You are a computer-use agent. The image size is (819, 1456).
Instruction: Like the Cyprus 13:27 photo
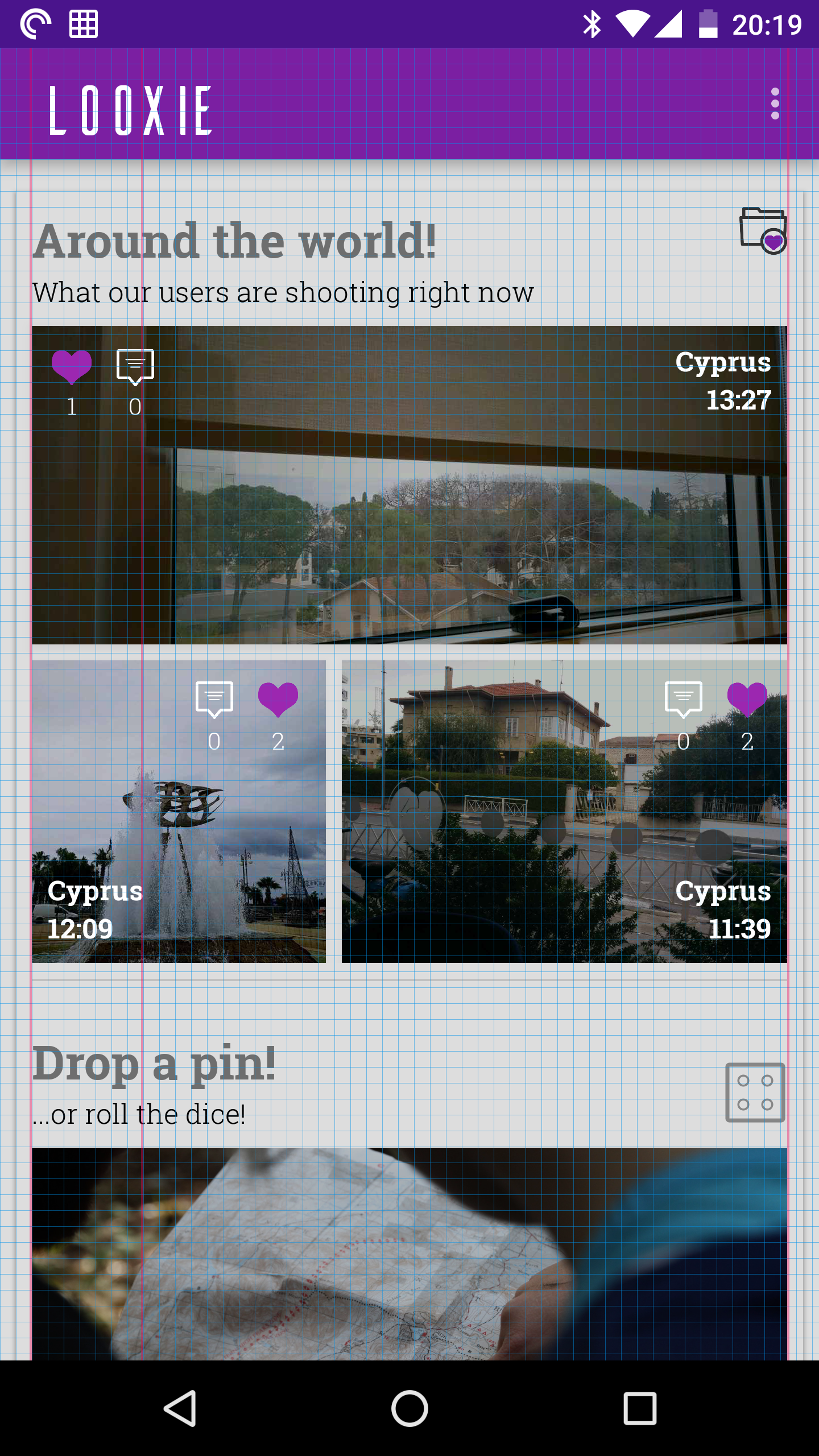(x=72, y=366)
